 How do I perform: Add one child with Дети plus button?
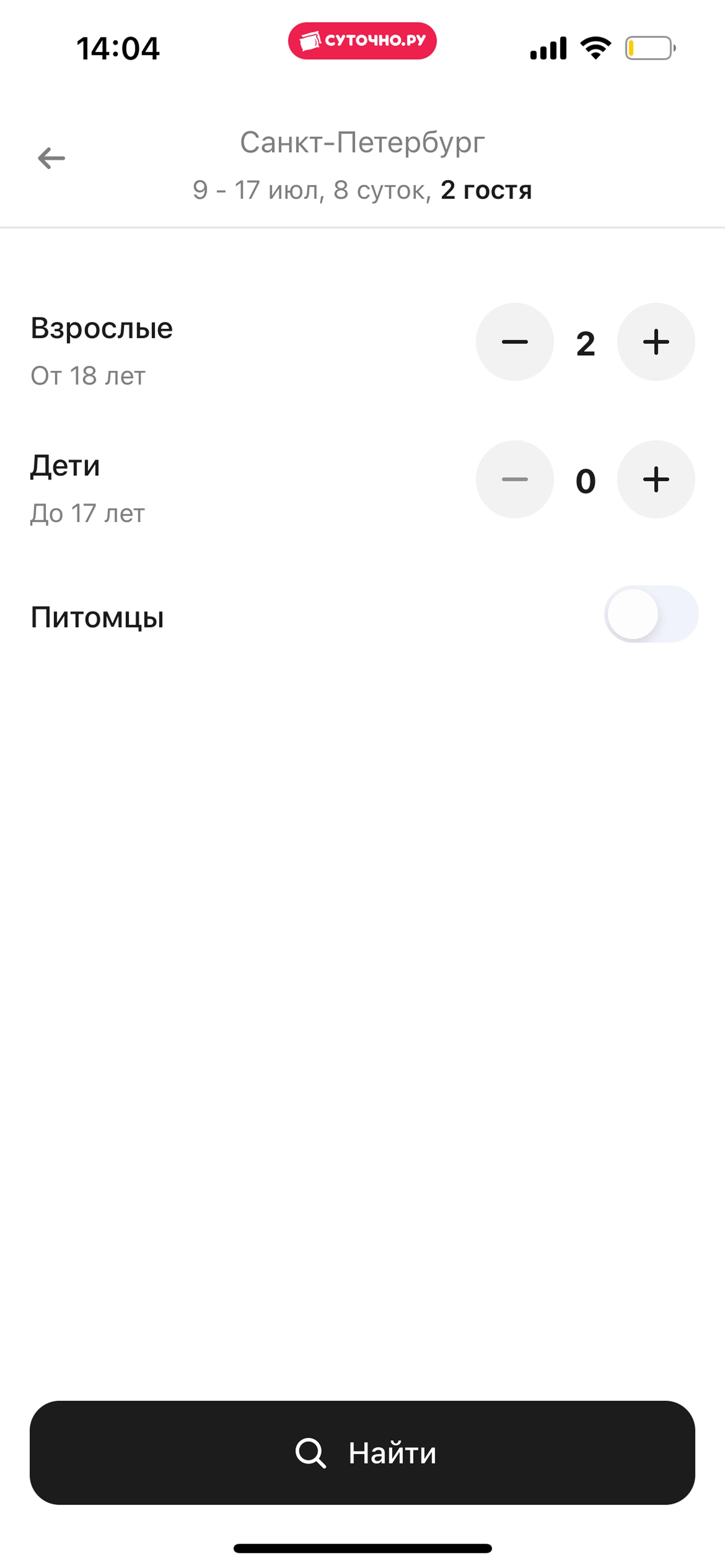[656, 480]
